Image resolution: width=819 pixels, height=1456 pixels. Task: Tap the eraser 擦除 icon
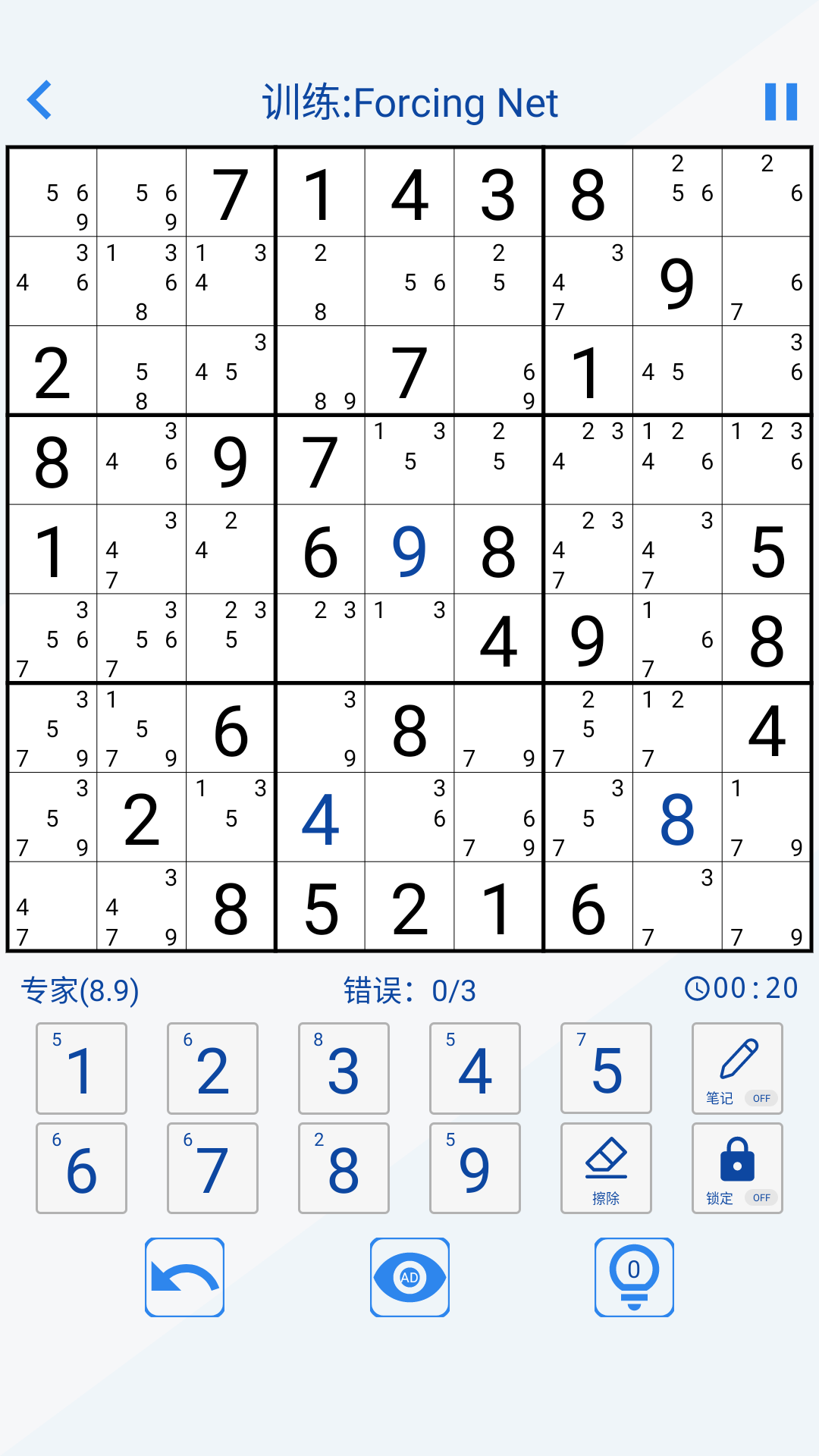pyautogui.click(x=607, y=1160)
